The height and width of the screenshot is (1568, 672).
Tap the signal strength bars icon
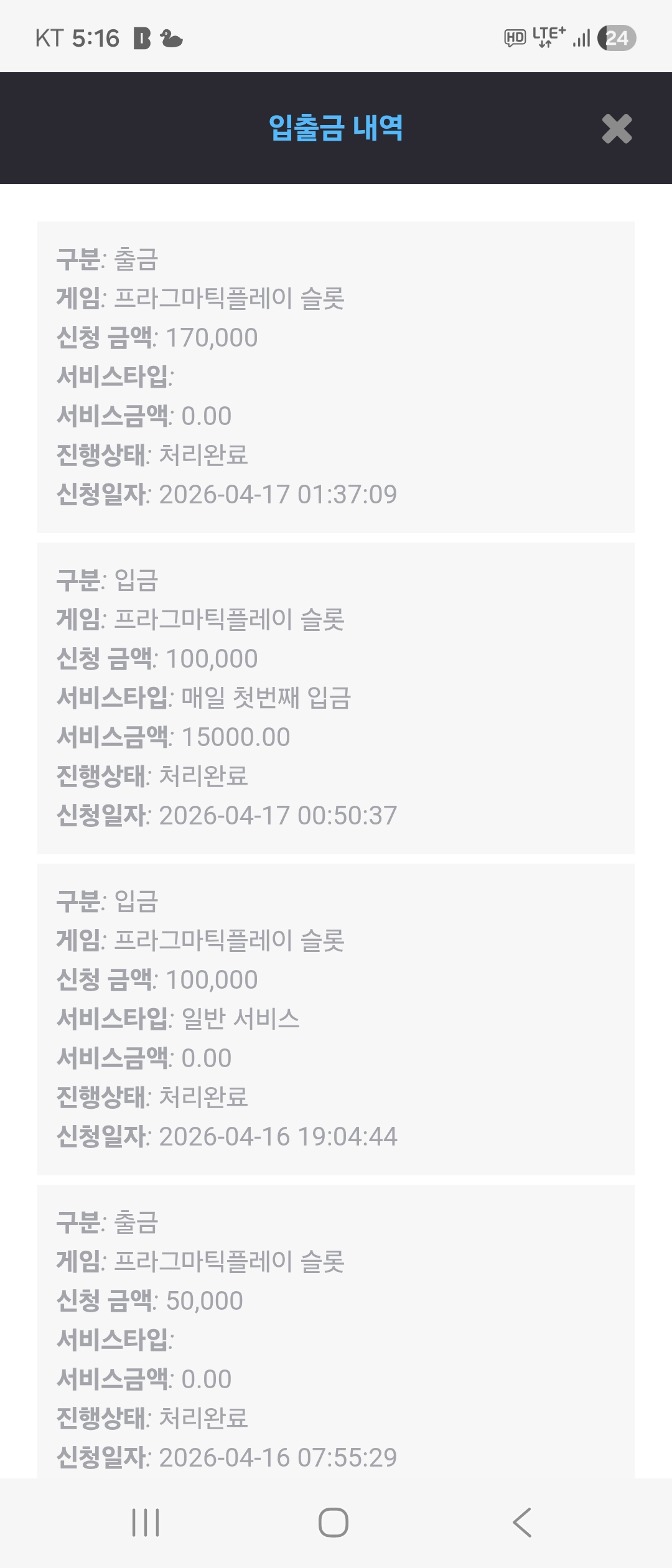581,39
